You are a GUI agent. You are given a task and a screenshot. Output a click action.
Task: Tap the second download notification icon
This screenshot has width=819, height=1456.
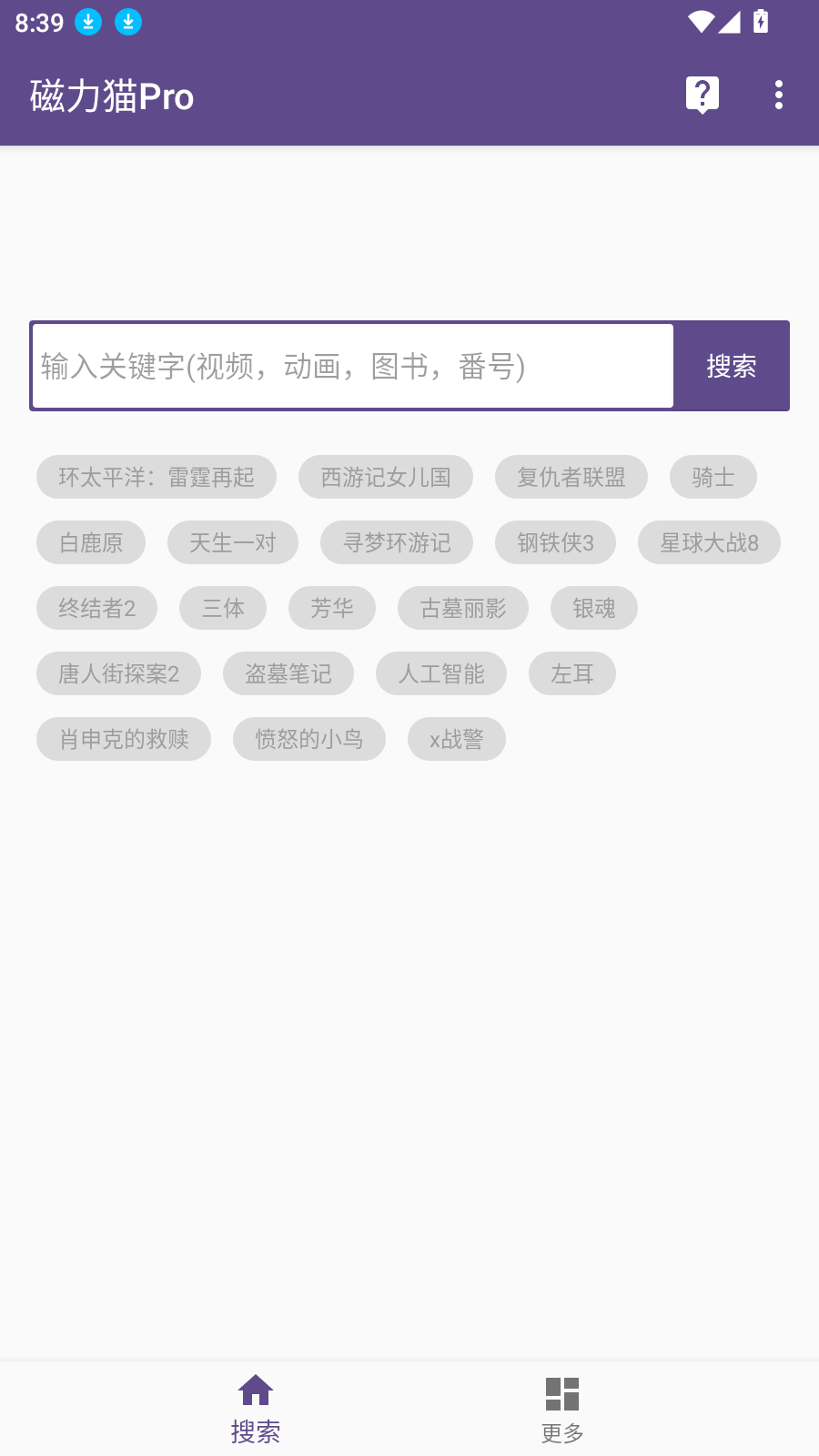pyautogui.click(x=127, y=22)
